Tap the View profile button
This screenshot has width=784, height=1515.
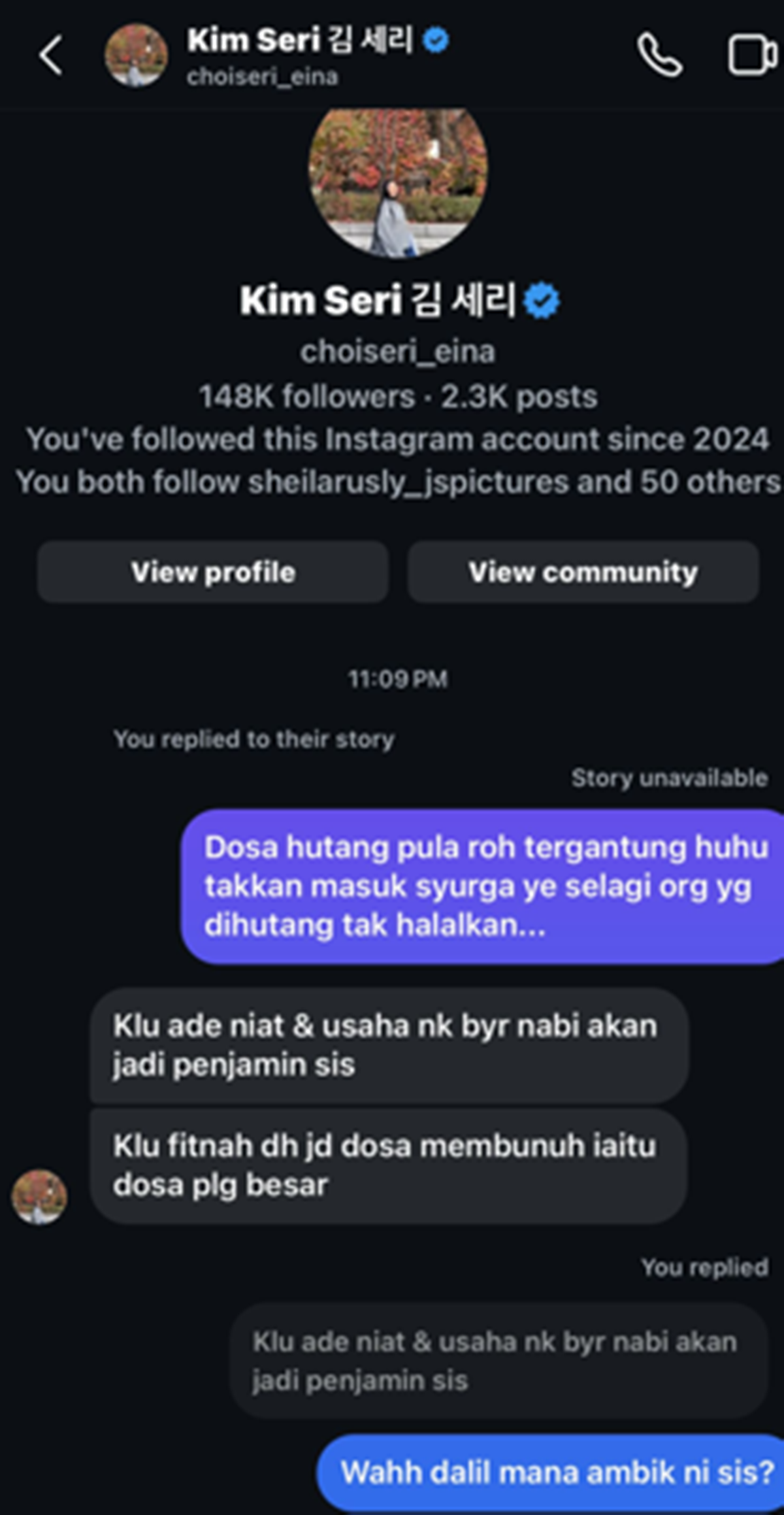pos(213,572)
